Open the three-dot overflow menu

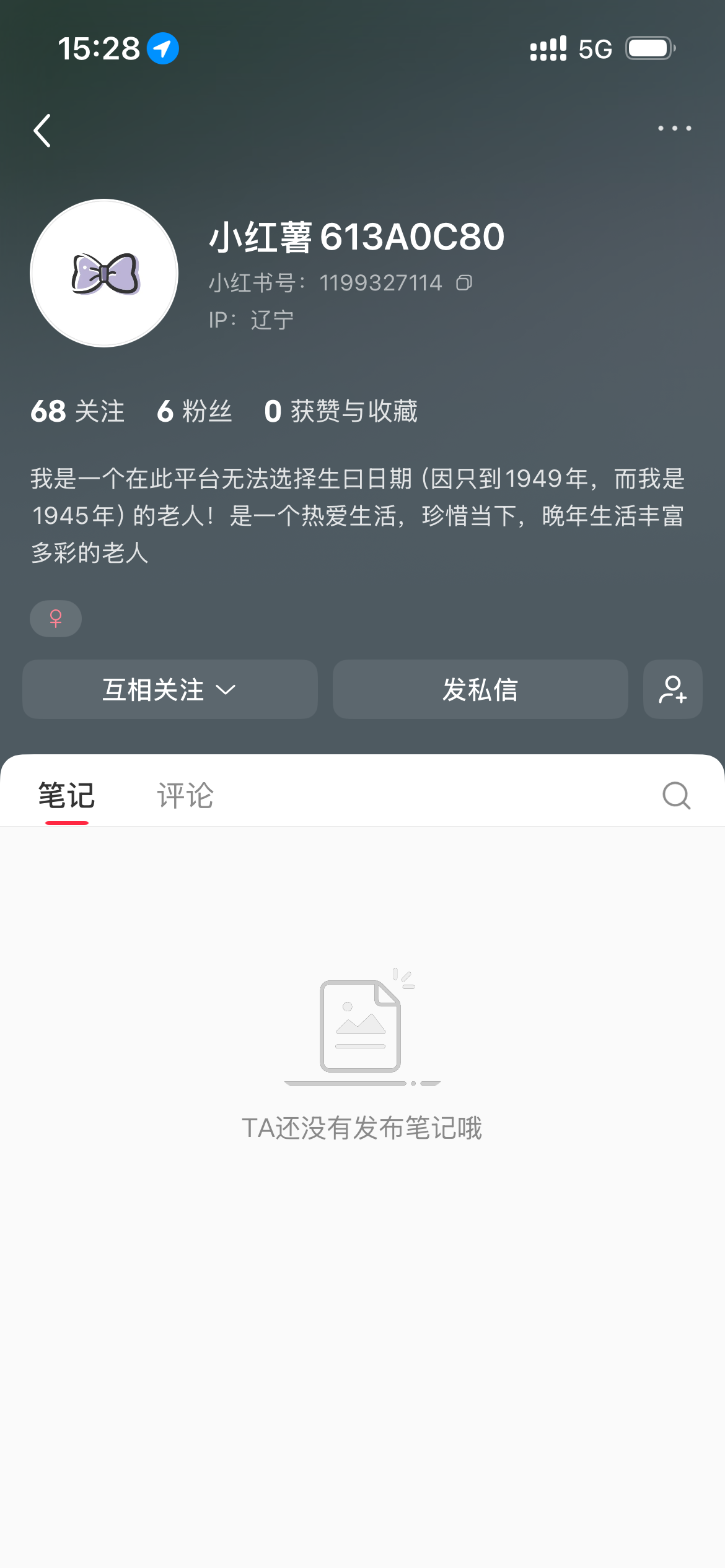tap(674, 128)
